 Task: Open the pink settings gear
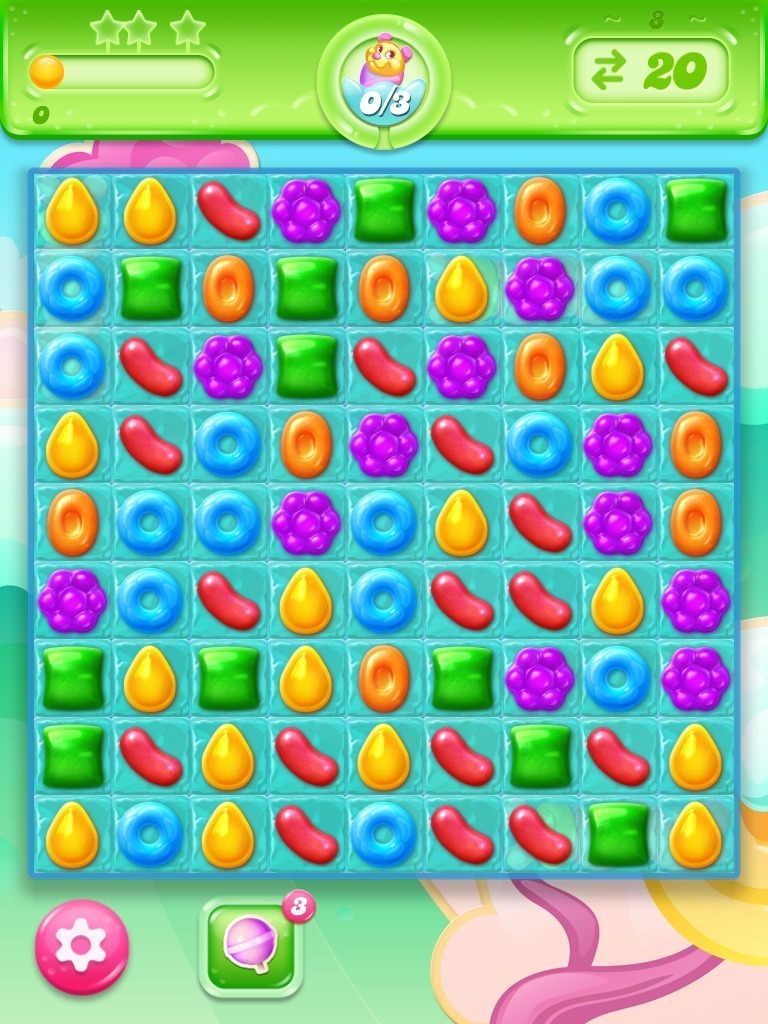[82, 947]
